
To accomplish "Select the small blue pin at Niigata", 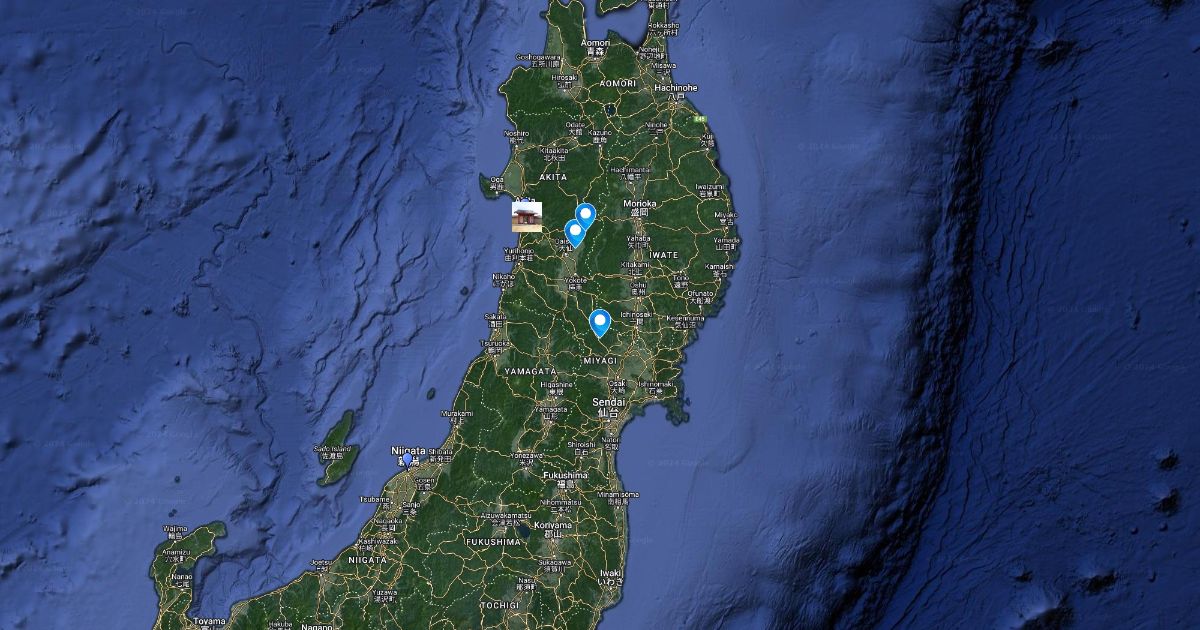I will click(406, 461).
